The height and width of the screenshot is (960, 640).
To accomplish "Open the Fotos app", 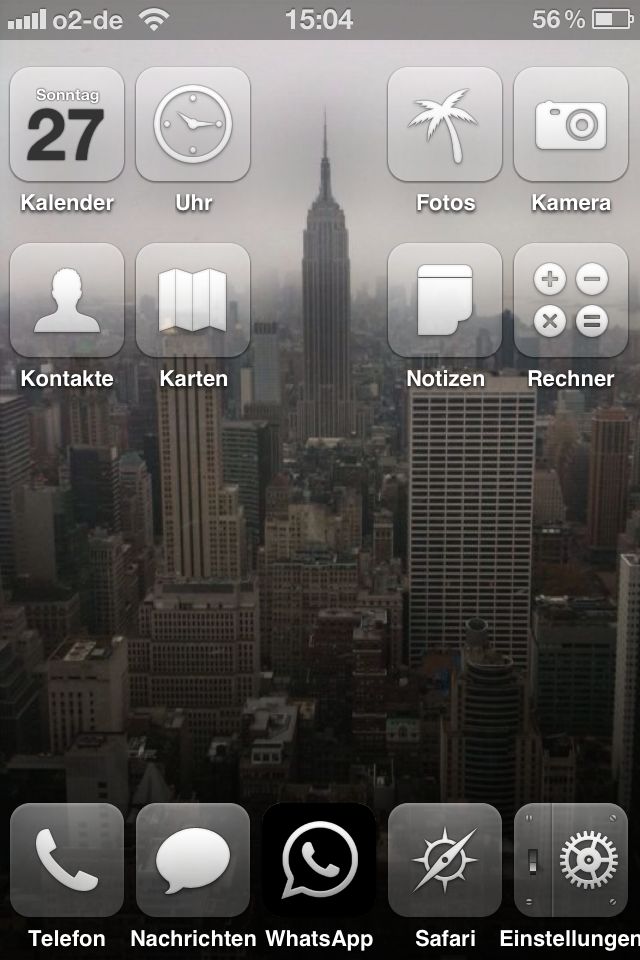I will (445, 125).
